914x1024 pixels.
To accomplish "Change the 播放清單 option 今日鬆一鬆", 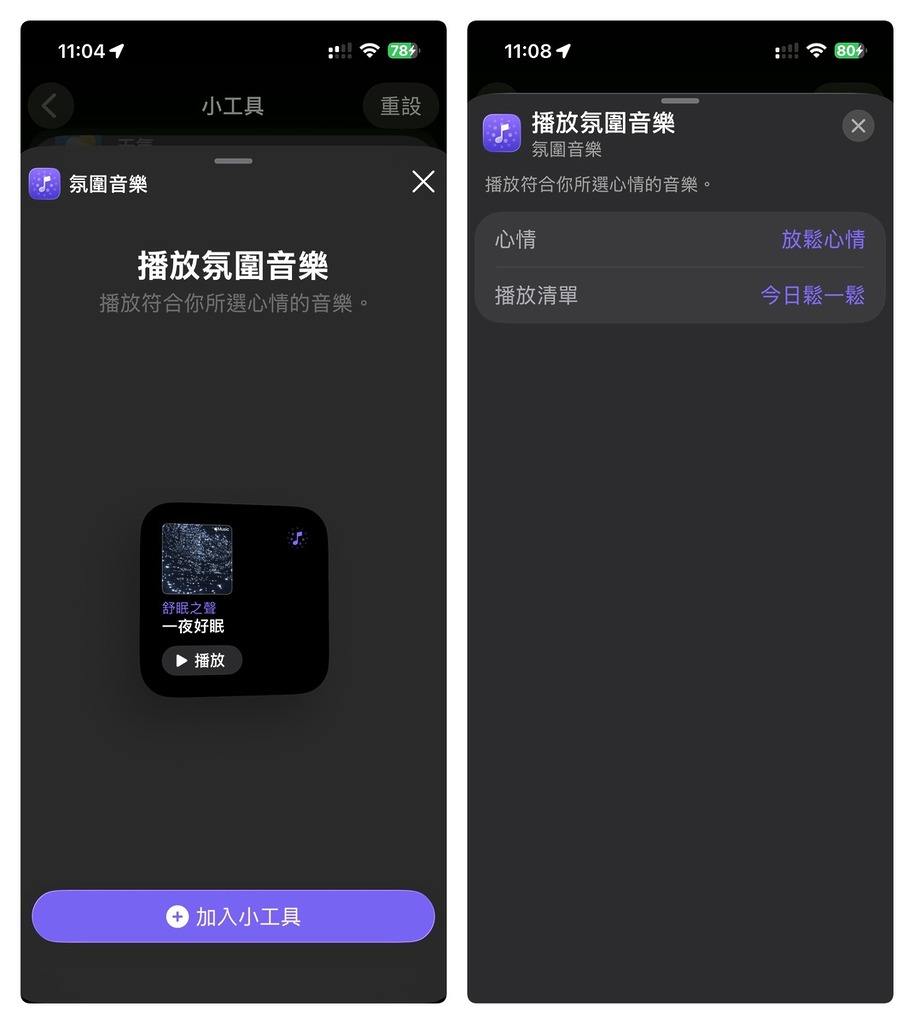I will (x=812, y=295).
